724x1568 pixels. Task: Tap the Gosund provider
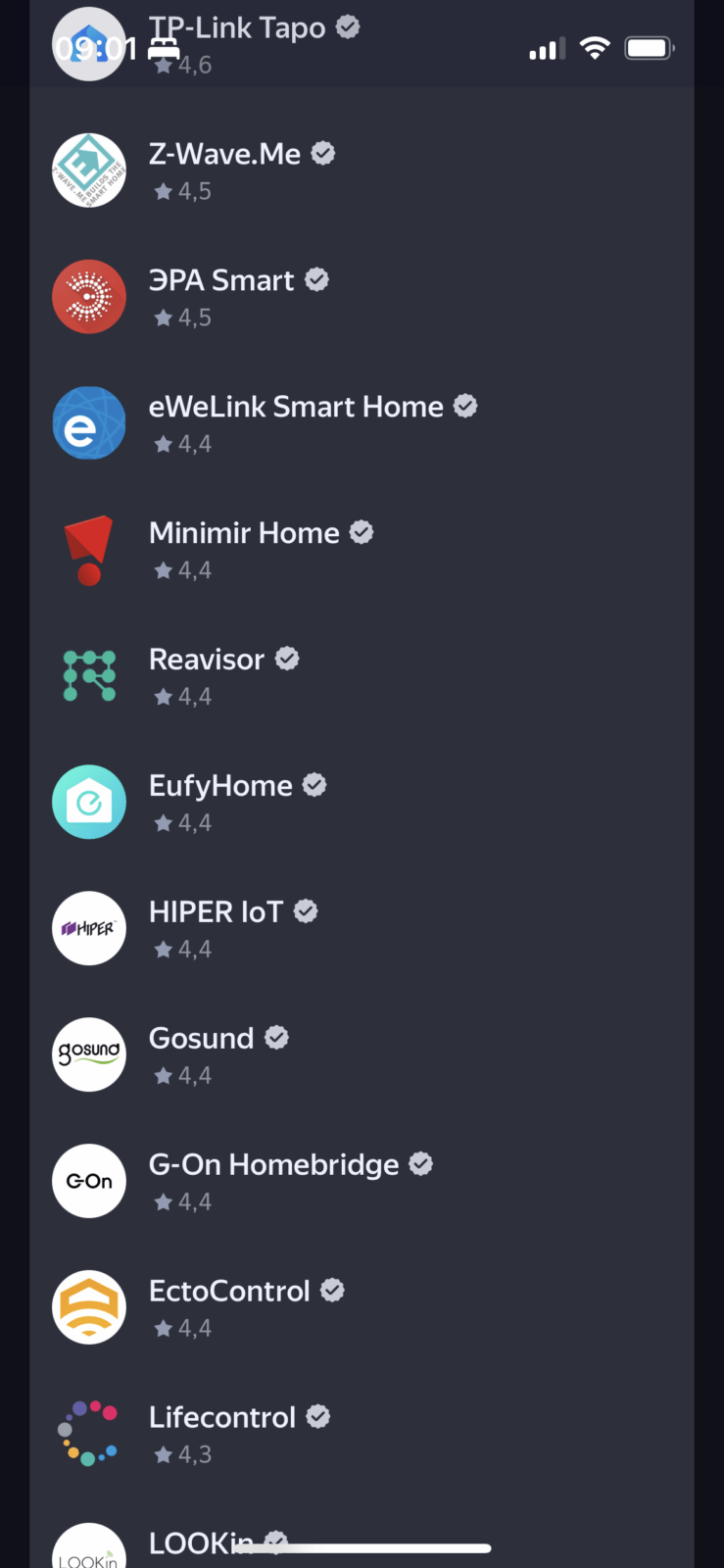(x=202, y=1055)
